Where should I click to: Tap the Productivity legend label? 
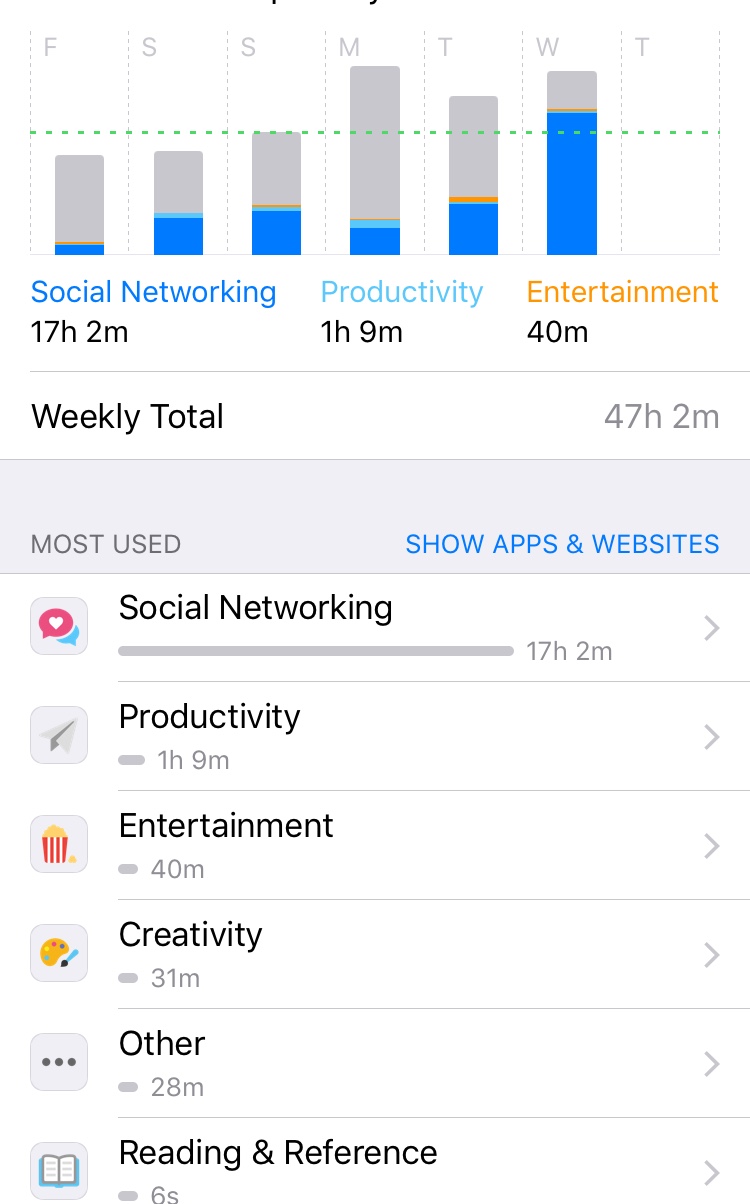(401, 292)
